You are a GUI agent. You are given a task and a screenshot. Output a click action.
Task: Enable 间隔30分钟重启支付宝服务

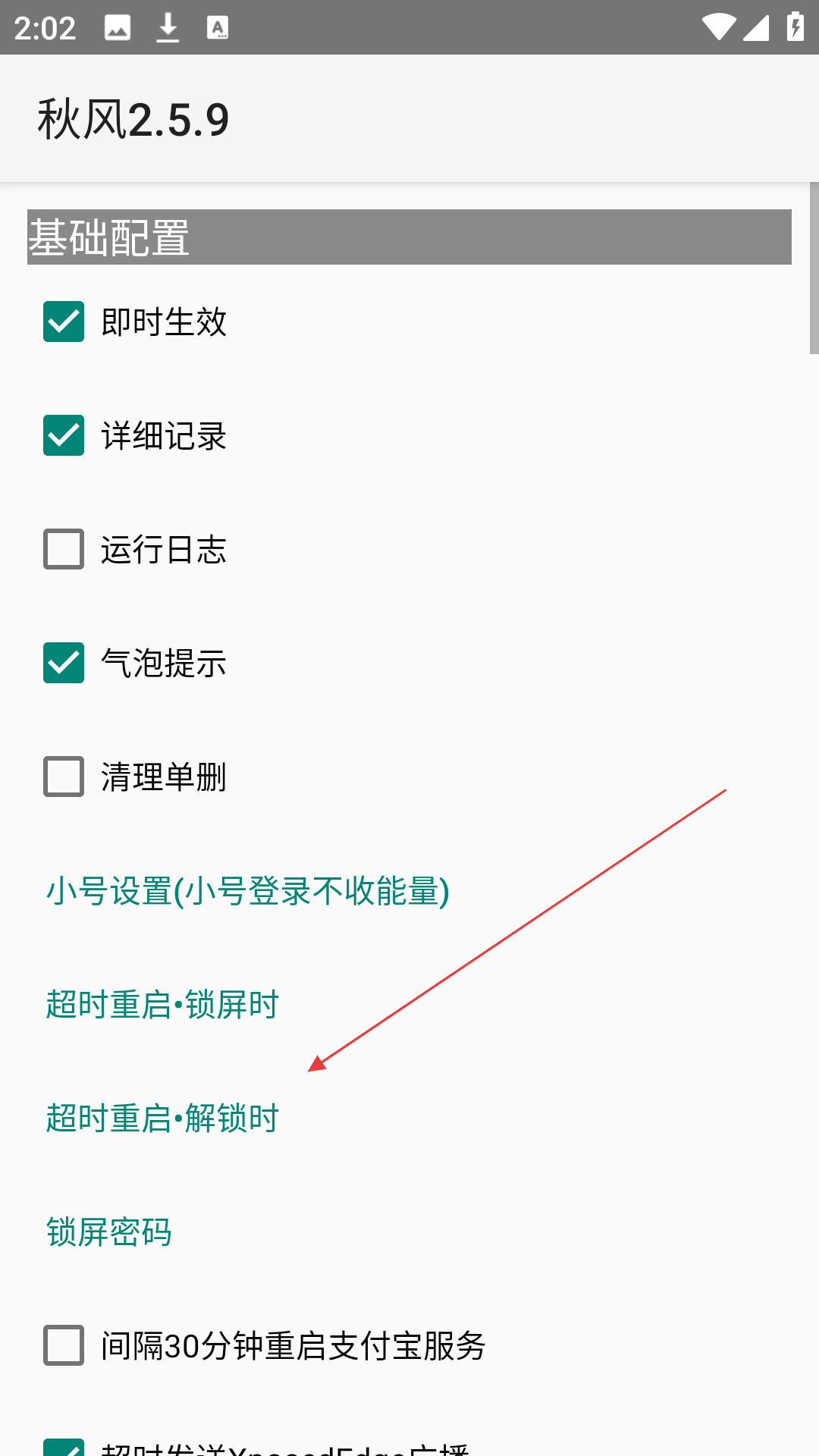coord(64,1345)
